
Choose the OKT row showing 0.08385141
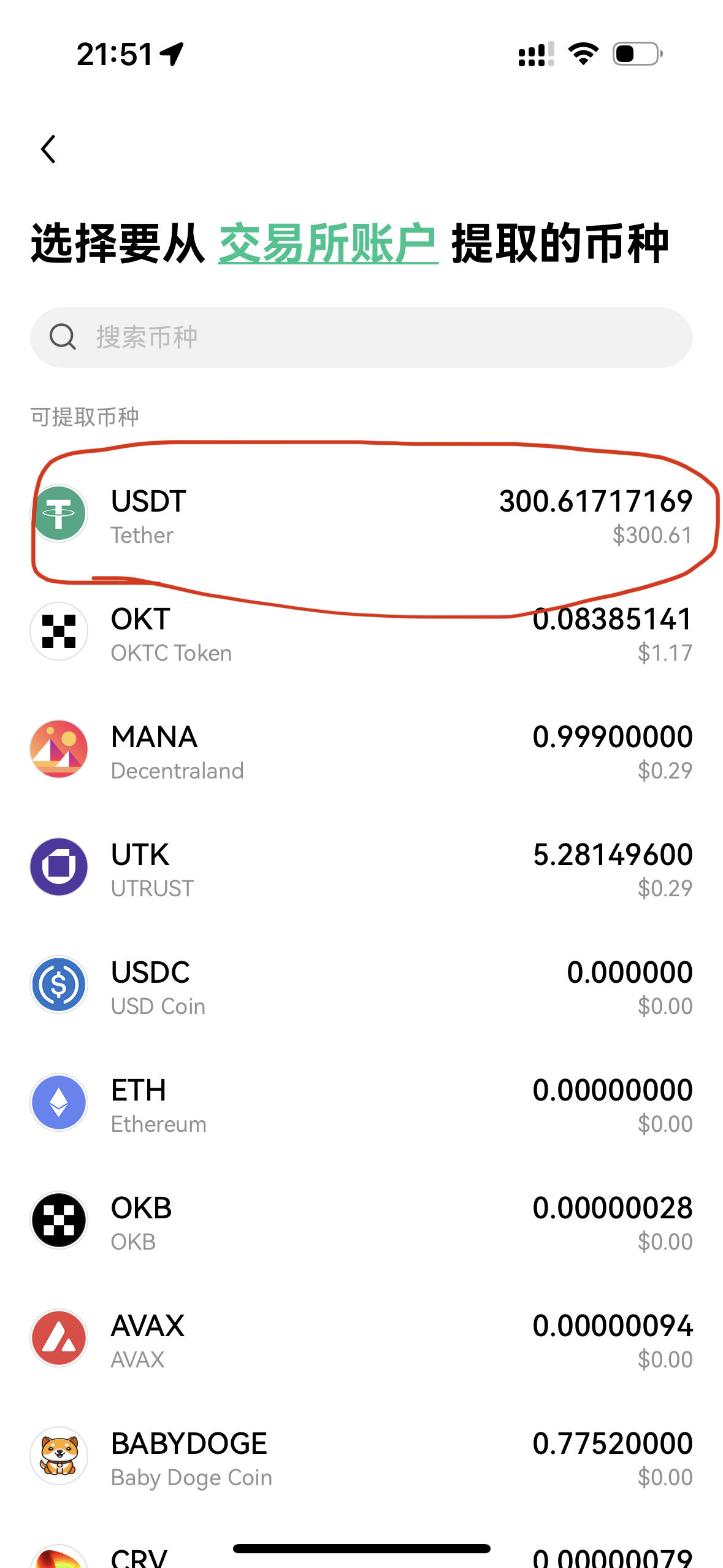(x=362, y=632)
